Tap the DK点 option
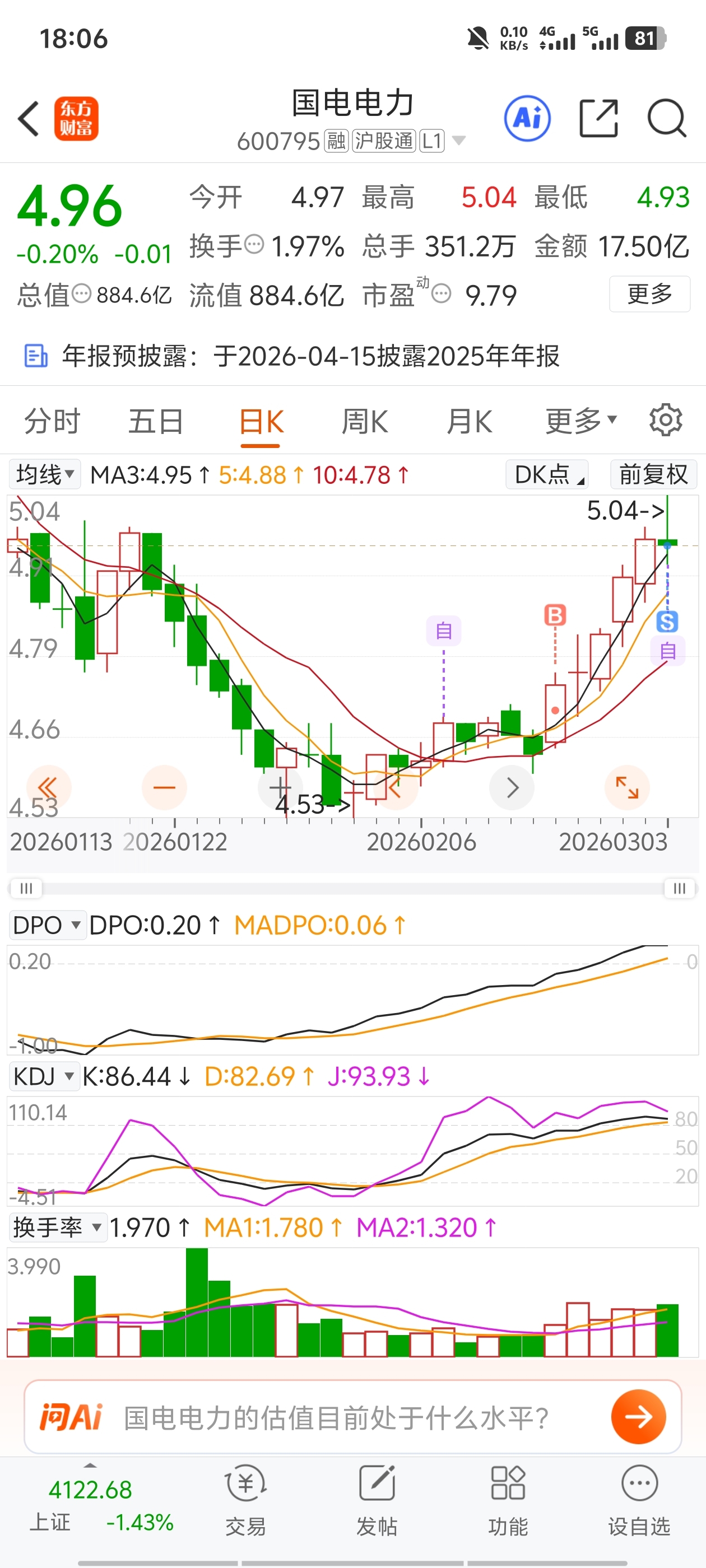 (547, 474)
